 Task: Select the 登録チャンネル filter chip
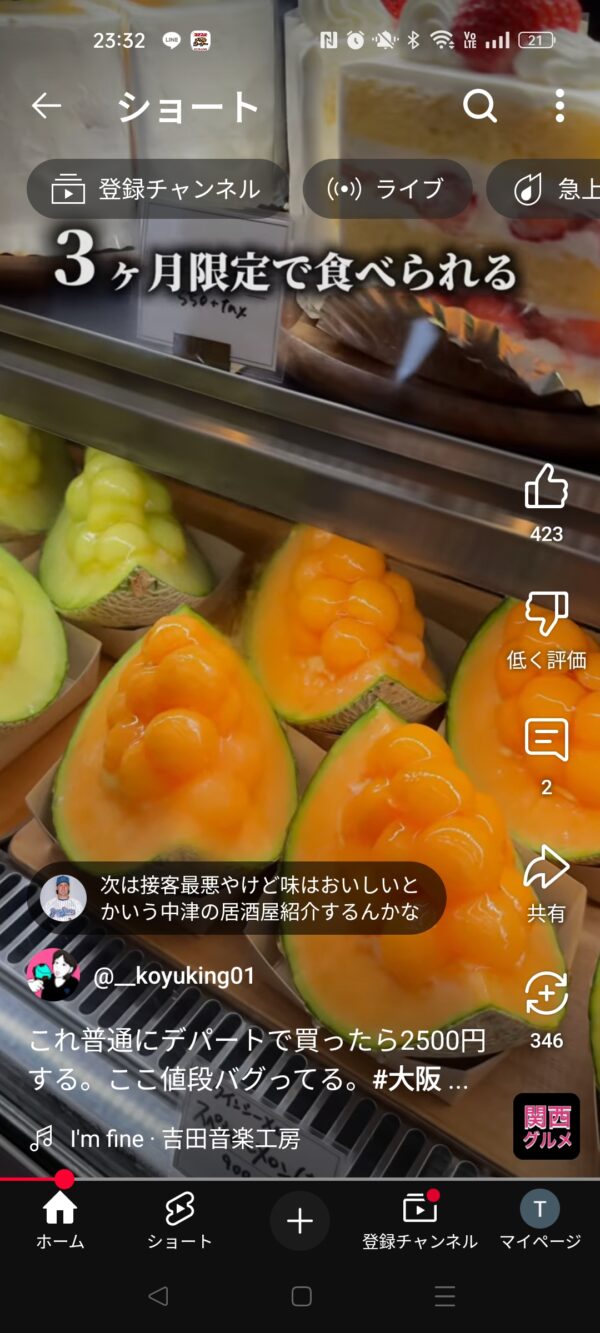point(158,189)
